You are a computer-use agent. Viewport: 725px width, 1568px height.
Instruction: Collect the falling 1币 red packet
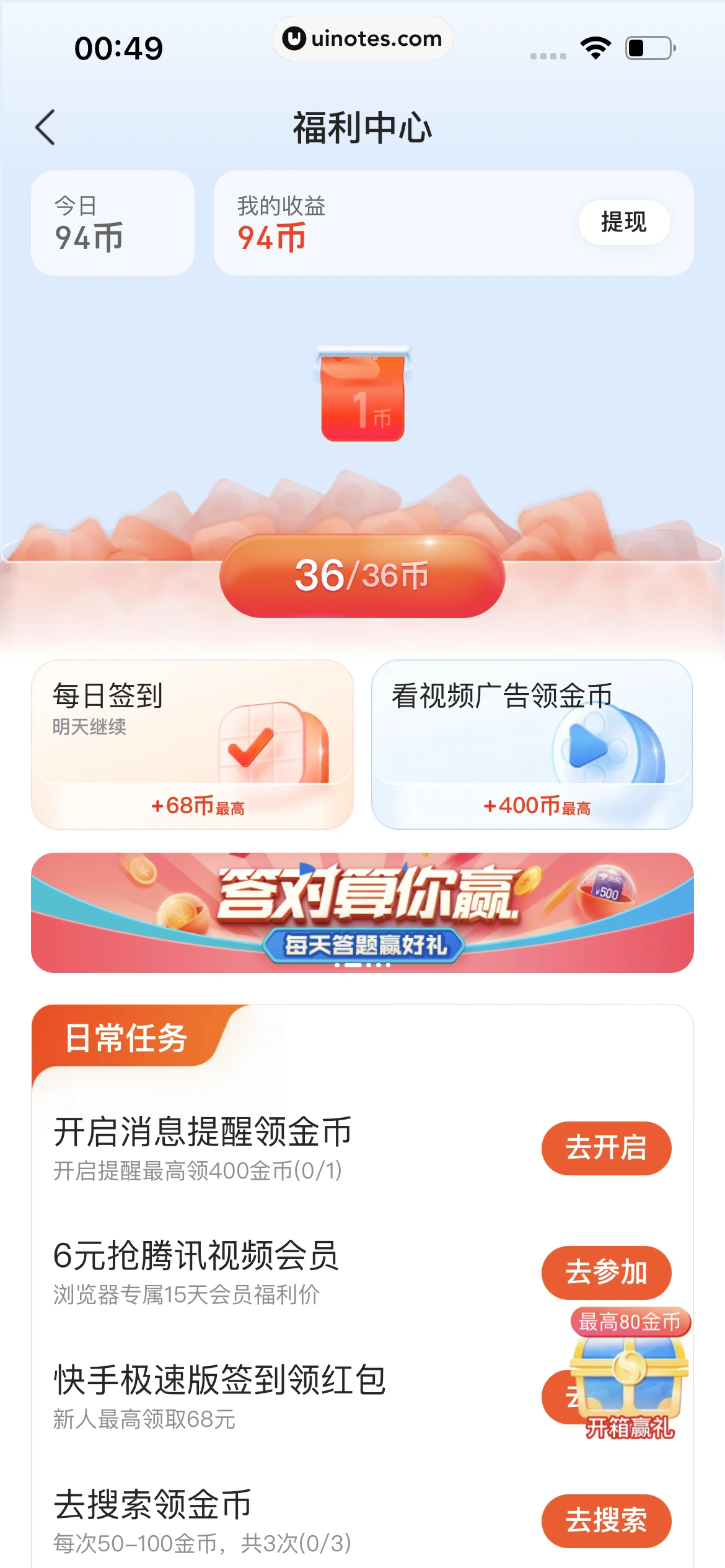362,396
